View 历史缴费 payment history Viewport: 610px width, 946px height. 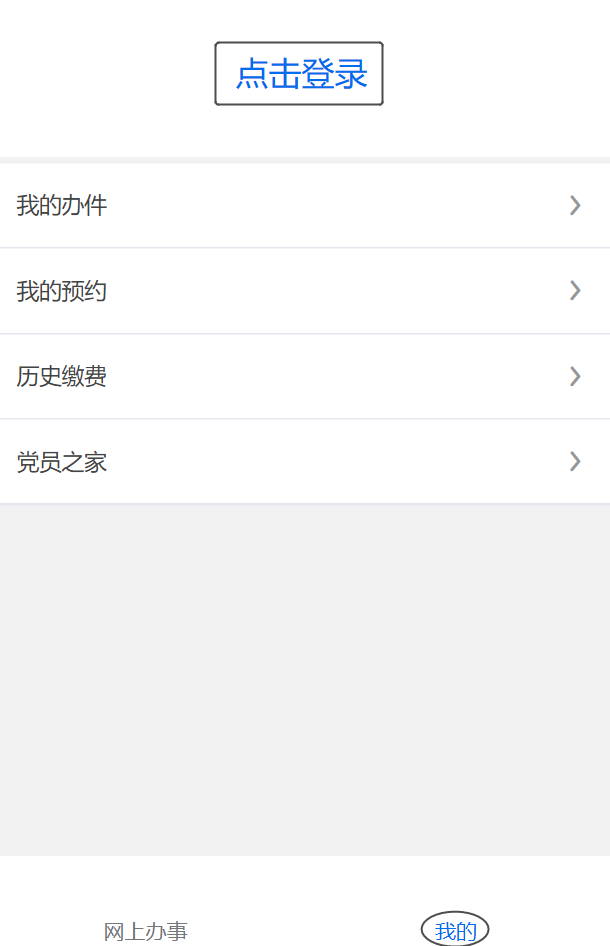point(304,377)
